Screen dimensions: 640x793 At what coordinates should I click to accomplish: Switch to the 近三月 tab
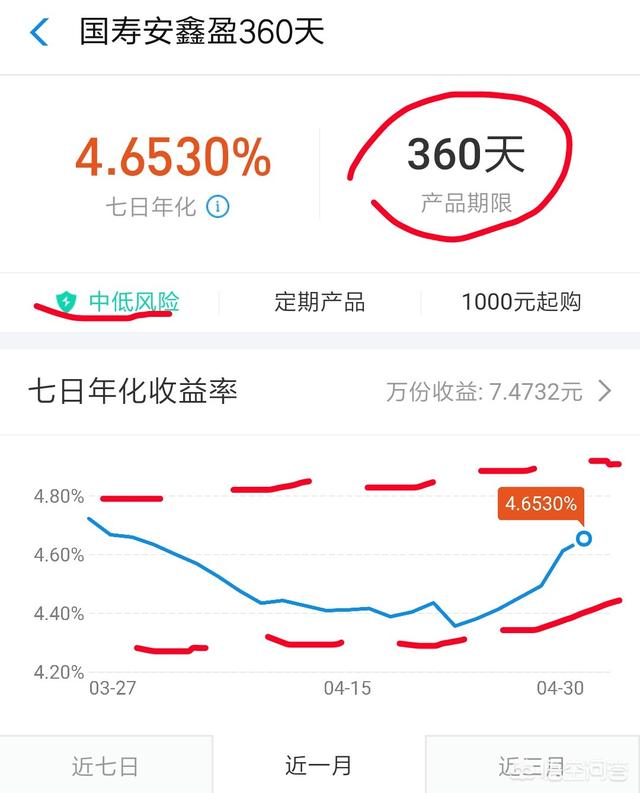click(x=532, y=766)
